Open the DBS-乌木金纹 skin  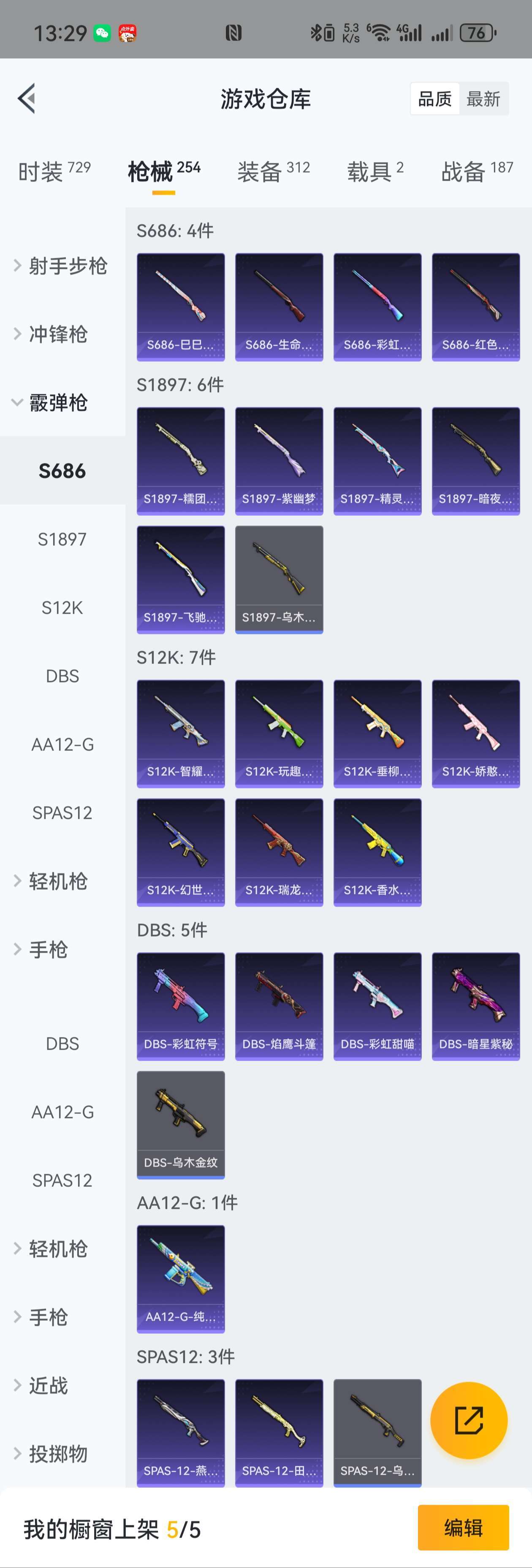click(181, 1125)
